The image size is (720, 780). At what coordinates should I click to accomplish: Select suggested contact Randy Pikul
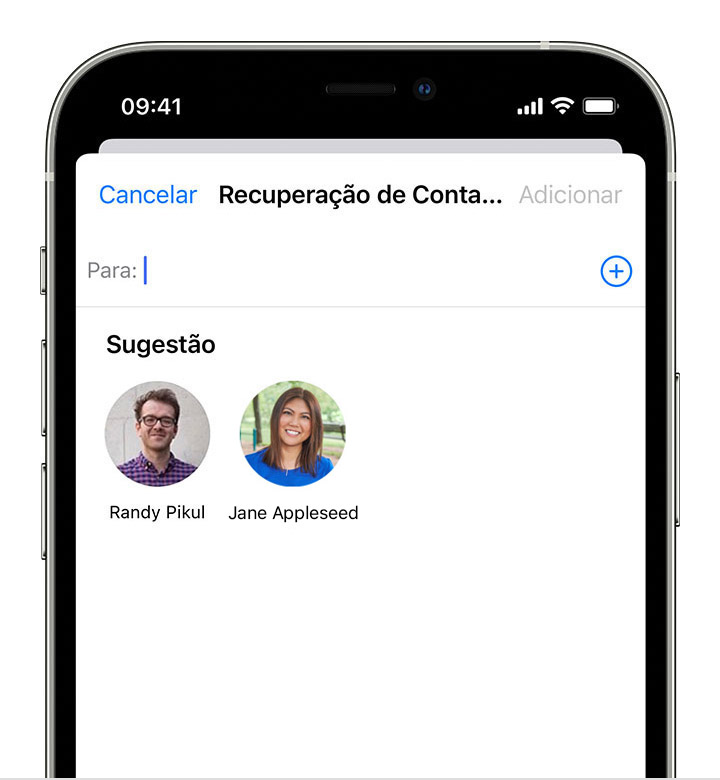click(x=157, y=434)
